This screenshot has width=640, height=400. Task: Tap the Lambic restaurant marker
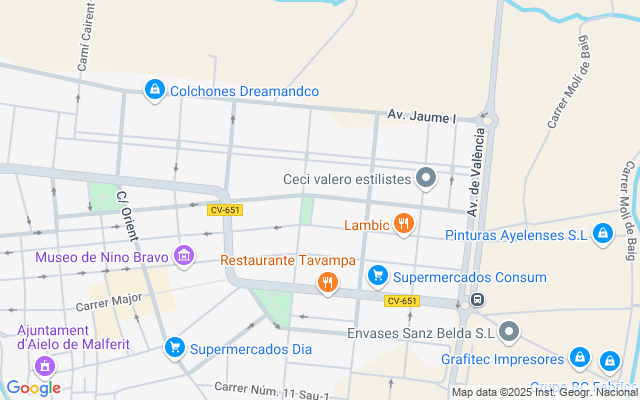click(x=404, y=224)
